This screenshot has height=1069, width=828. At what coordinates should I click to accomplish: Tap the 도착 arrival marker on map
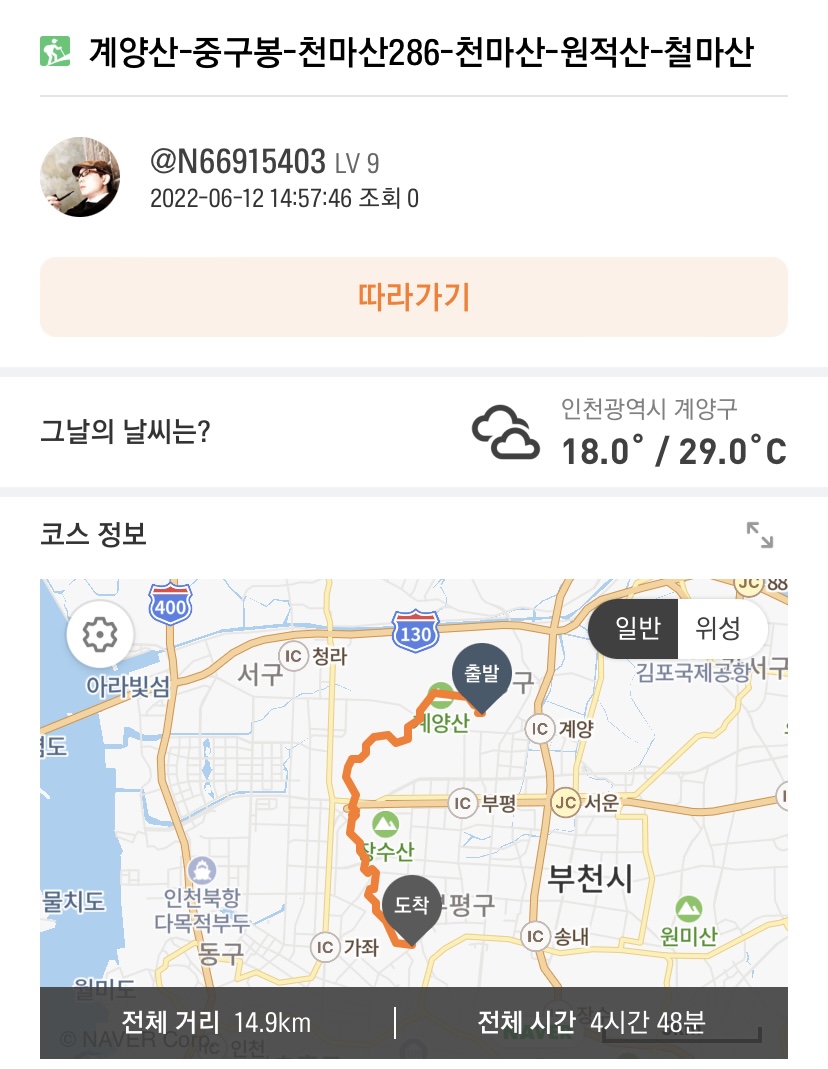pos(411,904)
